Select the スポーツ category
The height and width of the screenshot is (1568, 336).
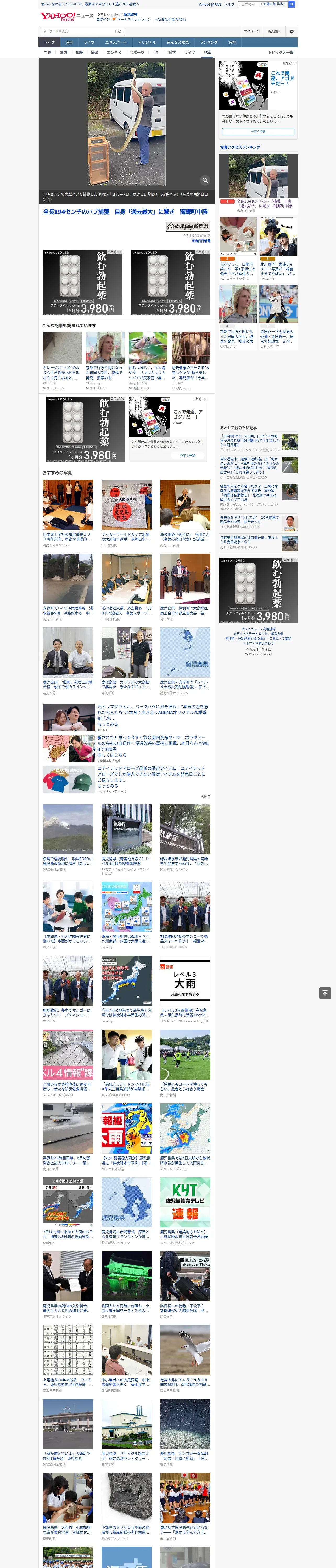[137, 52]
